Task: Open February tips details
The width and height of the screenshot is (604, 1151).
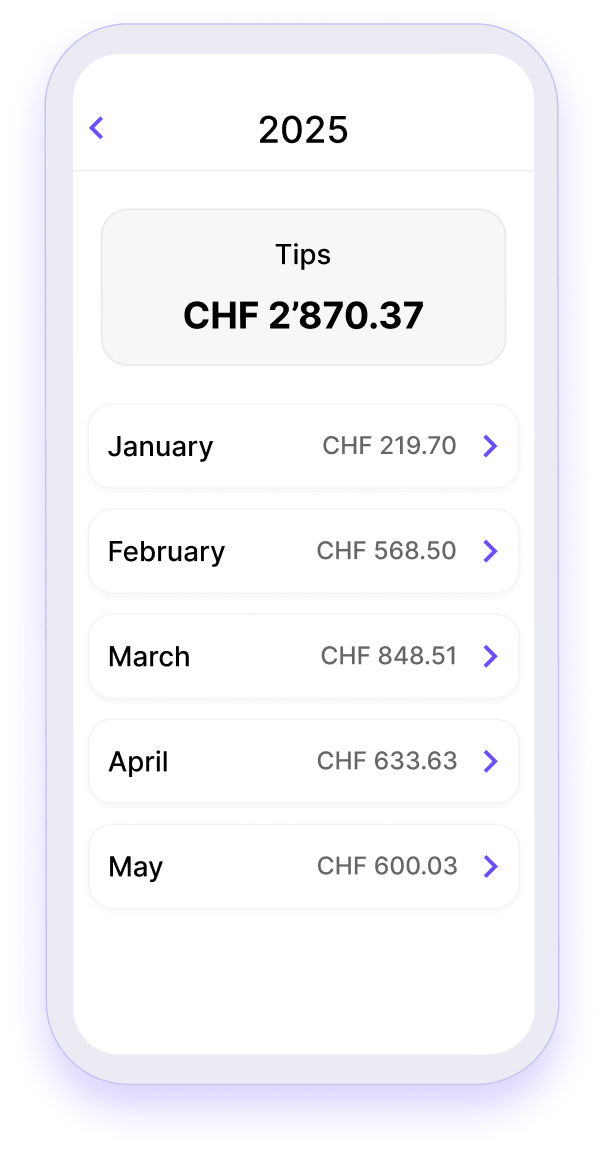Action: [303, 551]
